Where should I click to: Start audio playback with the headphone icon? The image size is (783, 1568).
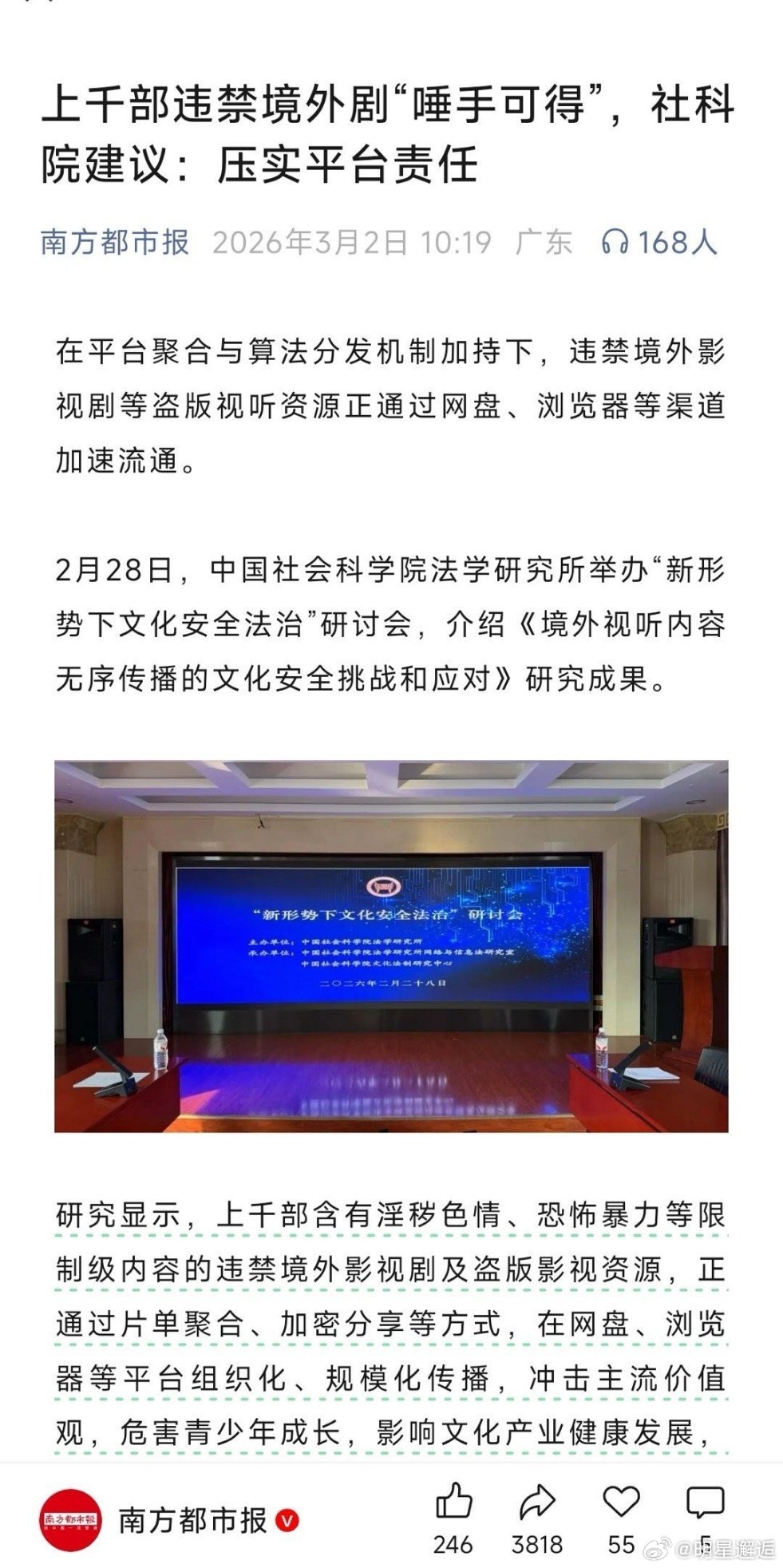point(616,240)
